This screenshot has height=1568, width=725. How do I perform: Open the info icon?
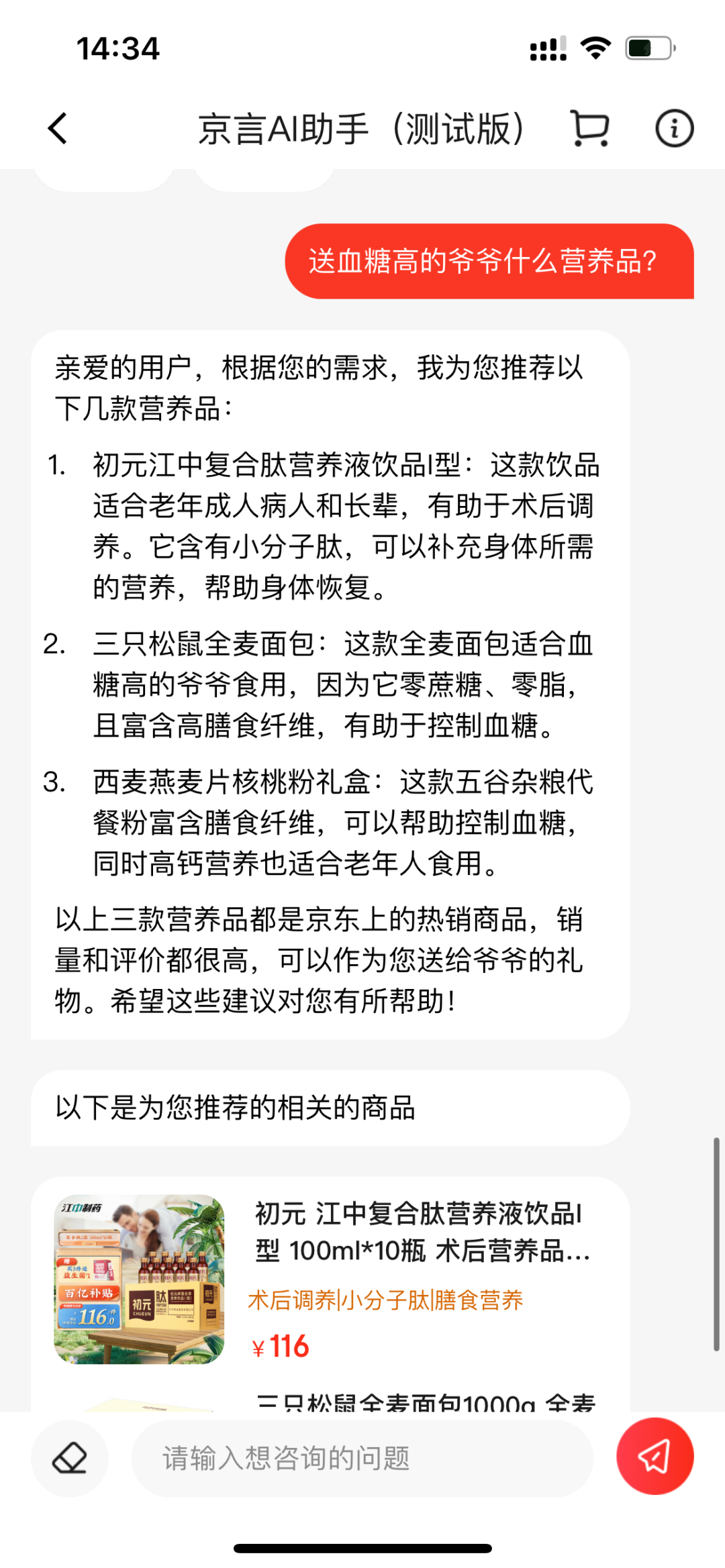point(674,128)
